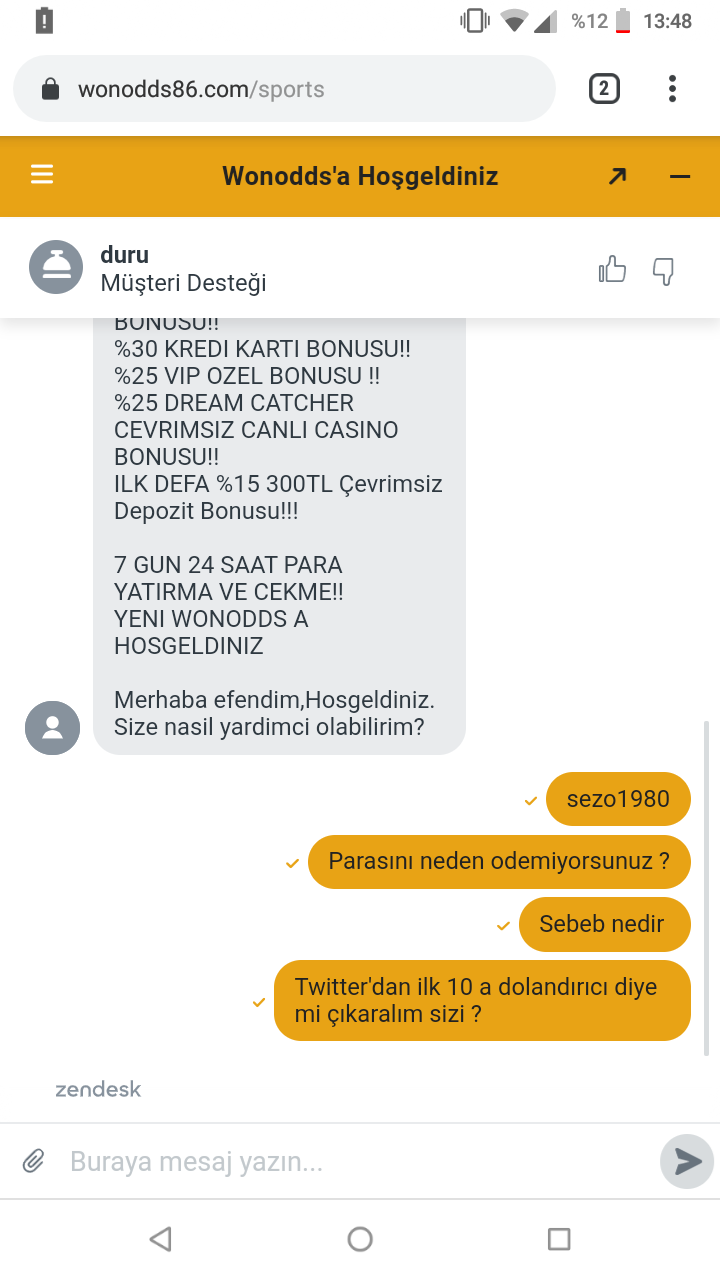Image resolution: width=720 pixels, height=1280 pixels.
Task: Minimize the Wonodds chat window
Action: tap(680, 177)
